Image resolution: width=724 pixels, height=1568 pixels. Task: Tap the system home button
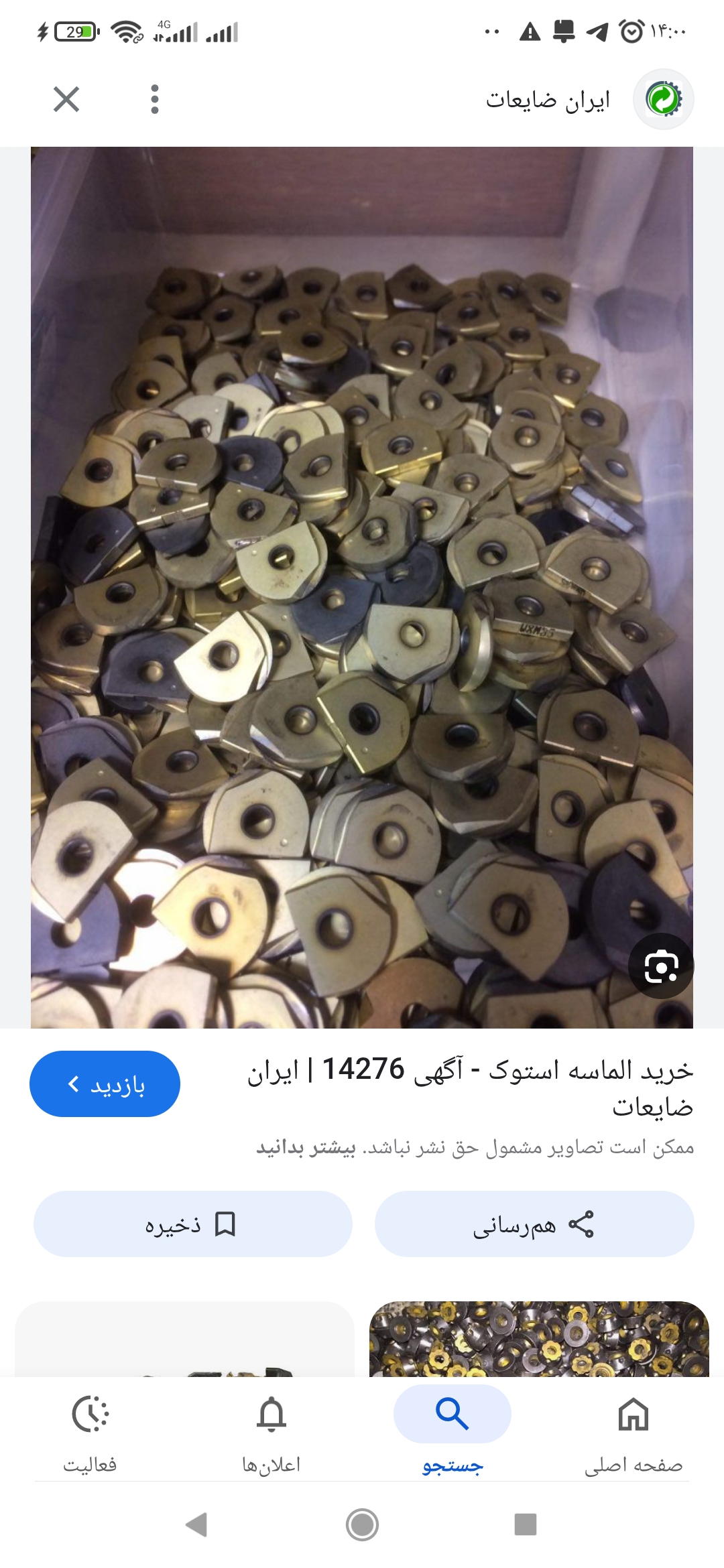point(362,1524)
